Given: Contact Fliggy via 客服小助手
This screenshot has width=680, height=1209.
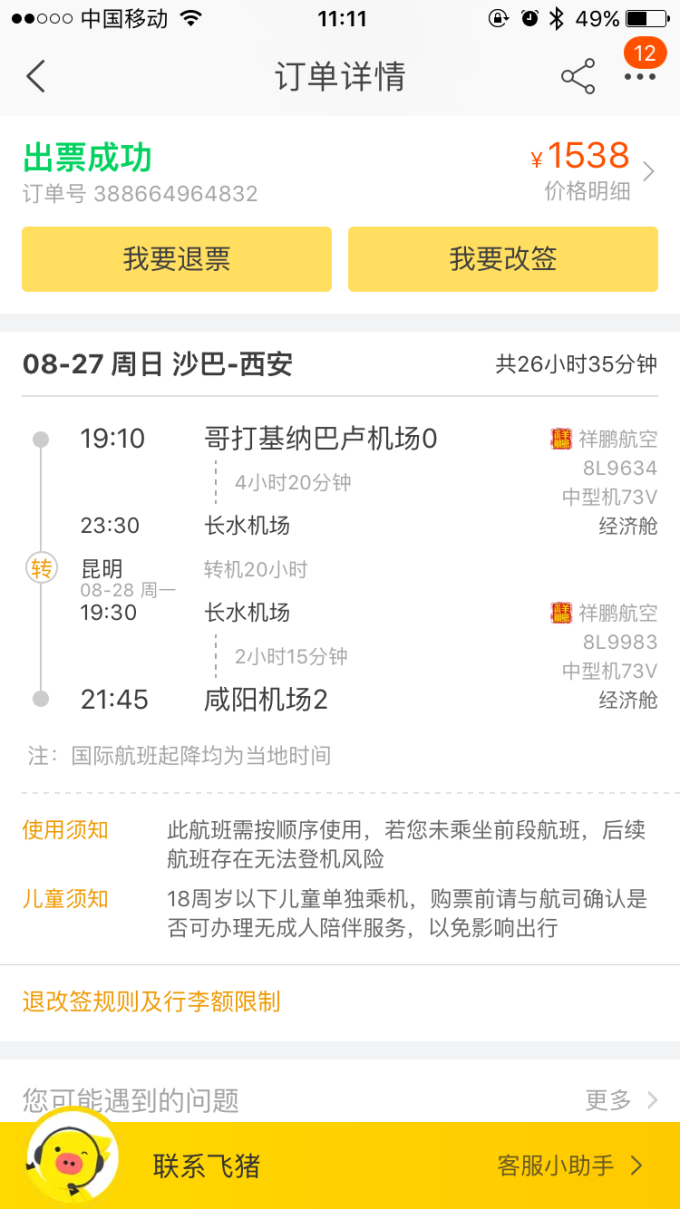Looking at the screenshot, I should 569,1165.
